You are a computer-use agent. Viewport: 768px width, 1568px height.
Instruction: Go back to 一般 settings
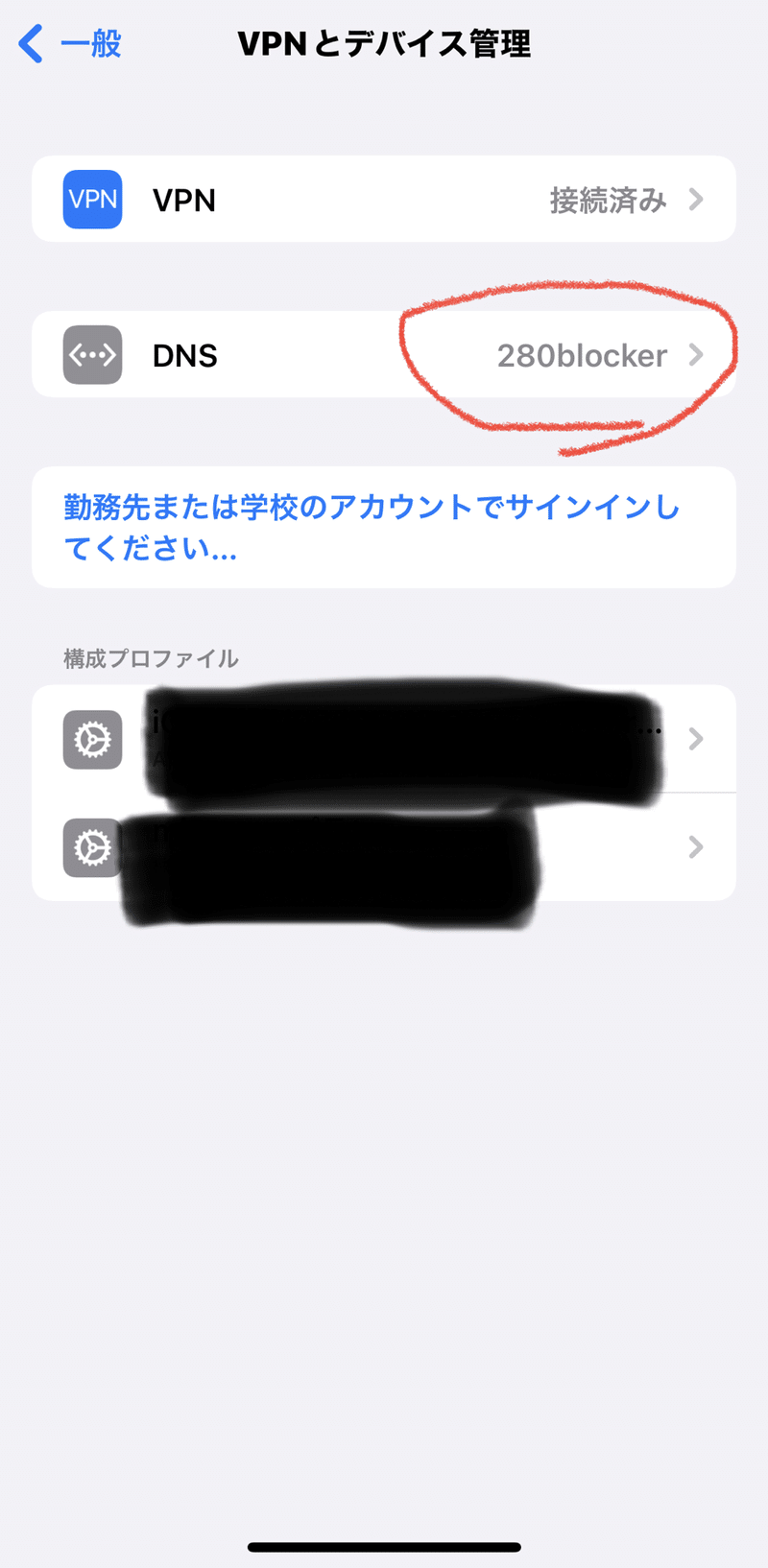click(x=70, y=44)
